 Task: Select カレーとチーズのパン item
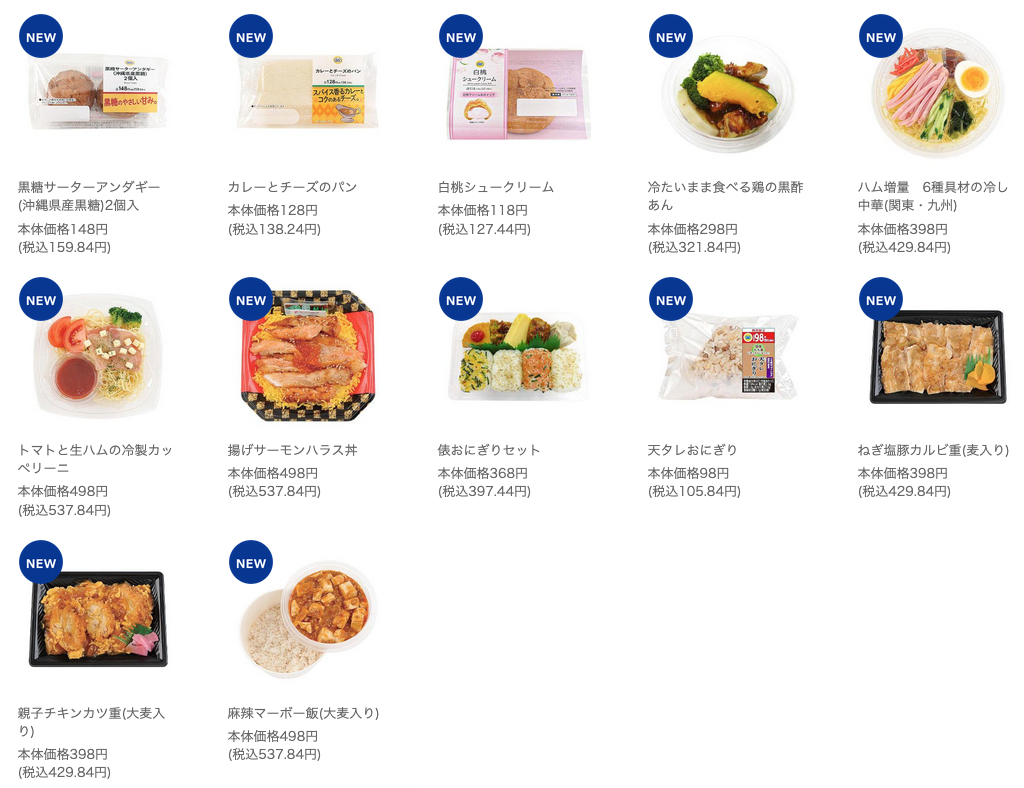308,93
